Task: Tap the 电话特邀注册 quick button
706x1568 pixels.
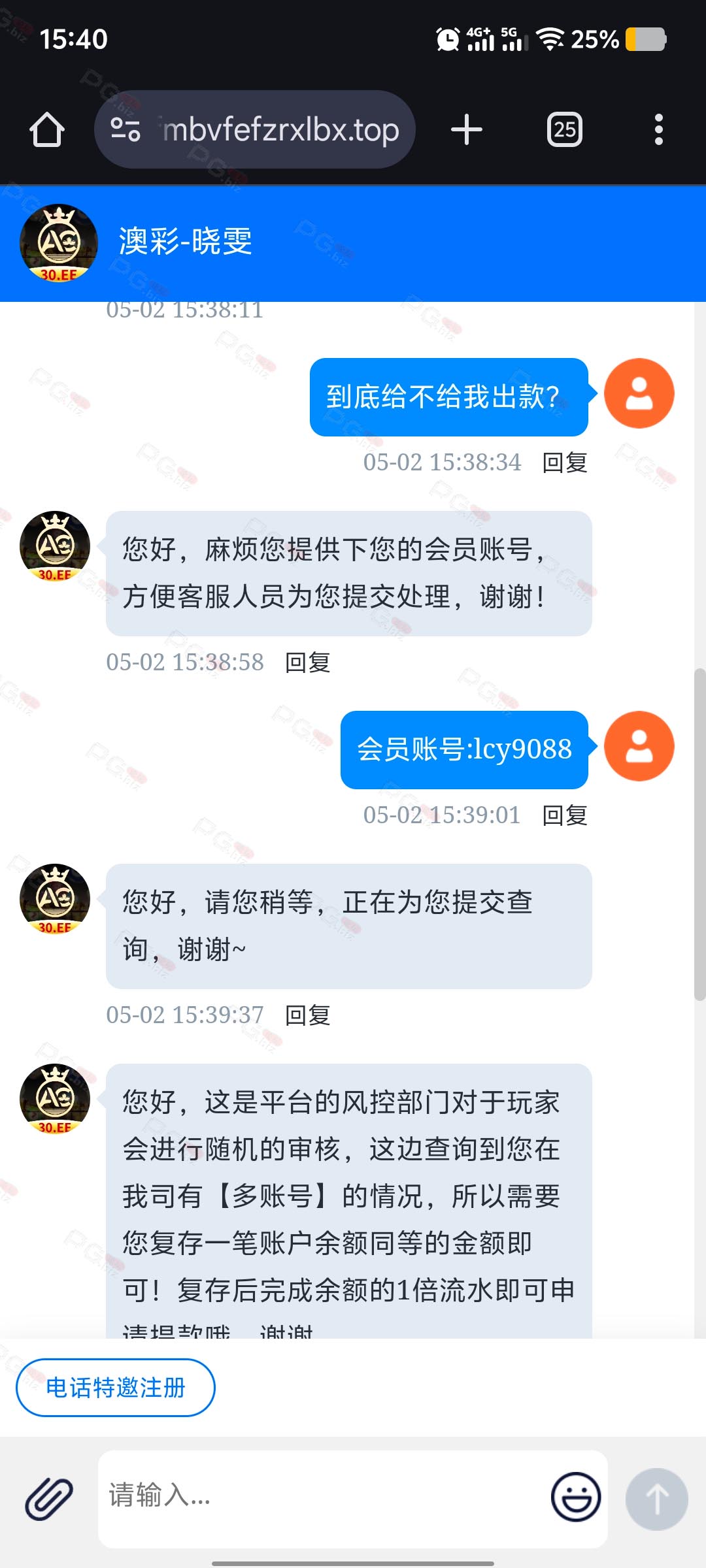Action: (116, 1388)
